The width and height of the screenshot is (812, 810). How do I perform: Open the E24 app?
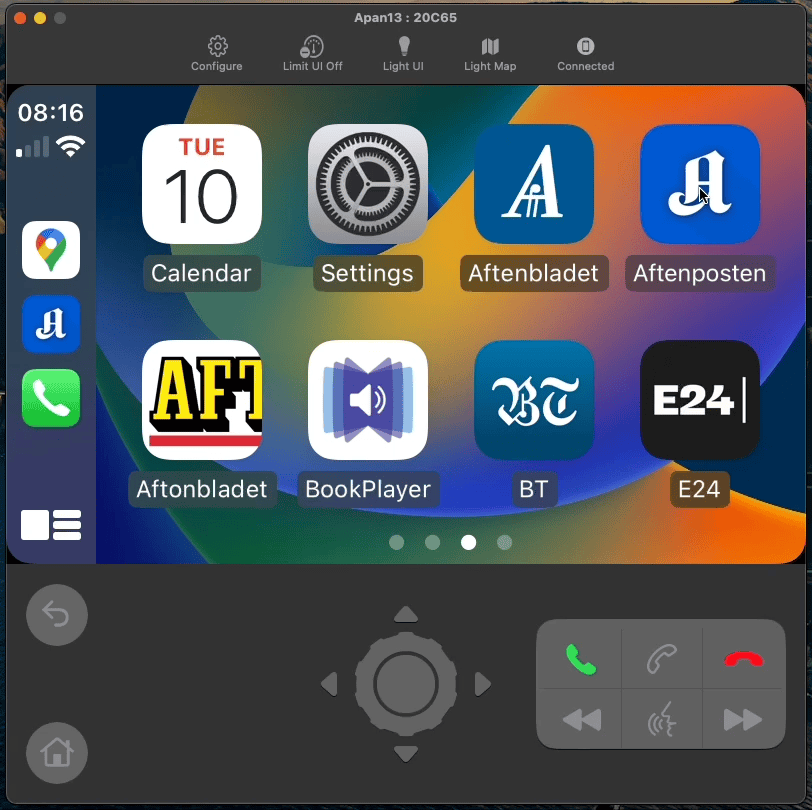[700, 400]
